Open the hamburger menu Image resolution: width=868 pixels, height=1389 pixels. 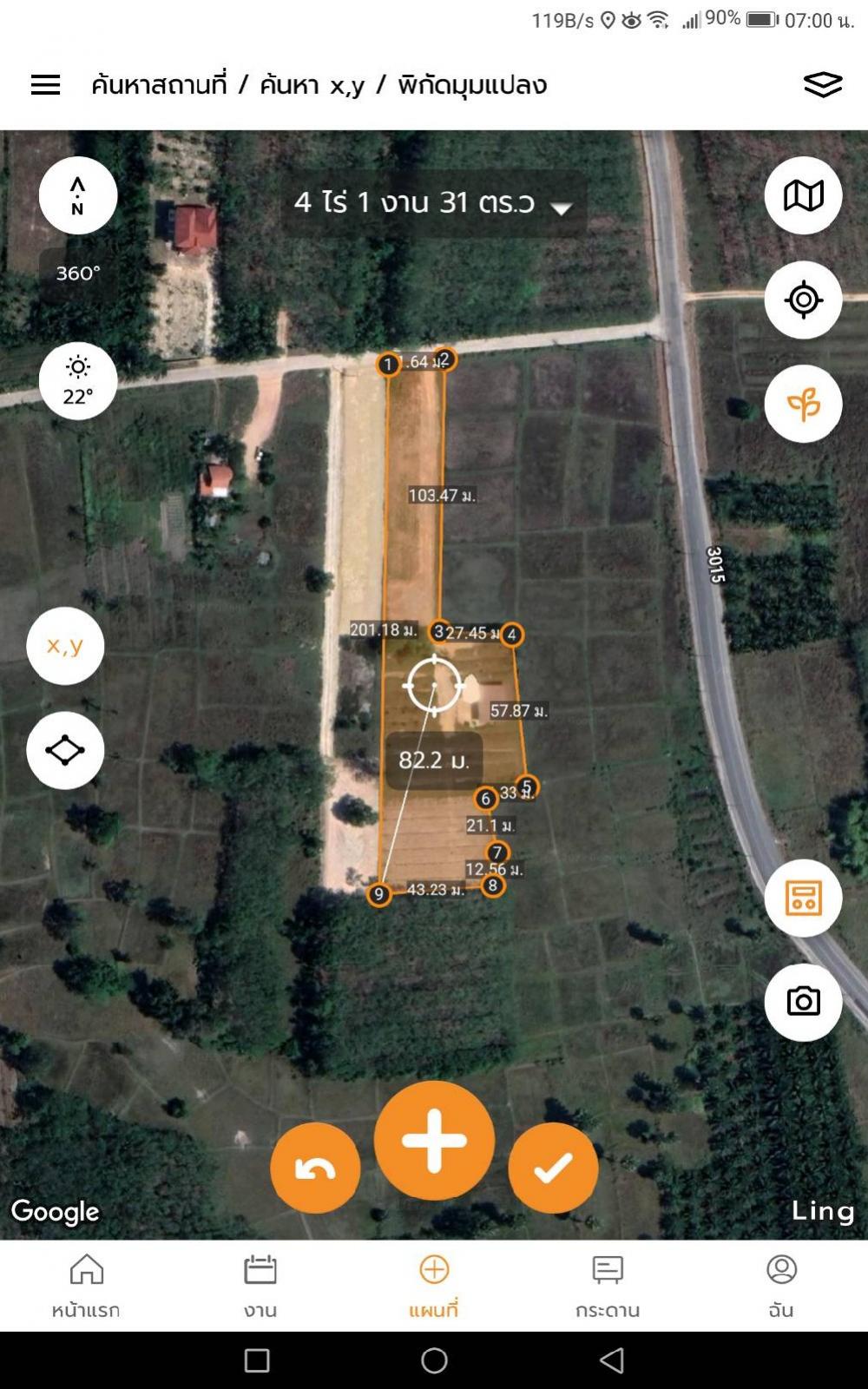[x=45, y=84]
